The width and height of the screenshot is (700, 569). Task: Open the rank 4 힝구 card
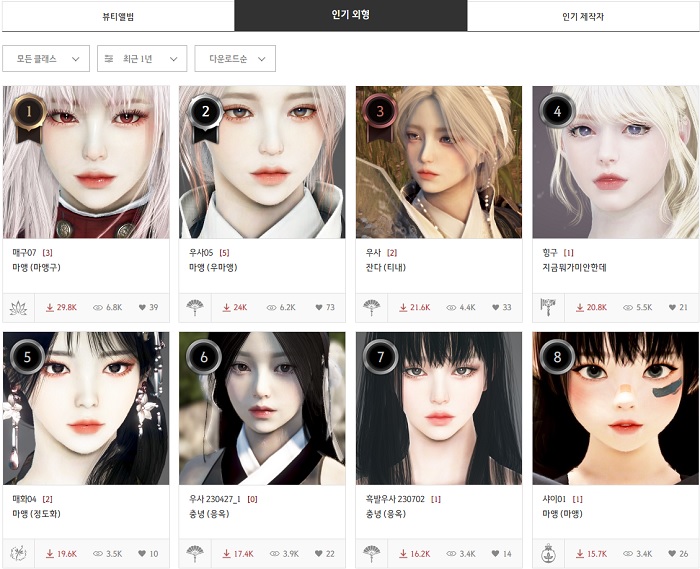[615, 162]
